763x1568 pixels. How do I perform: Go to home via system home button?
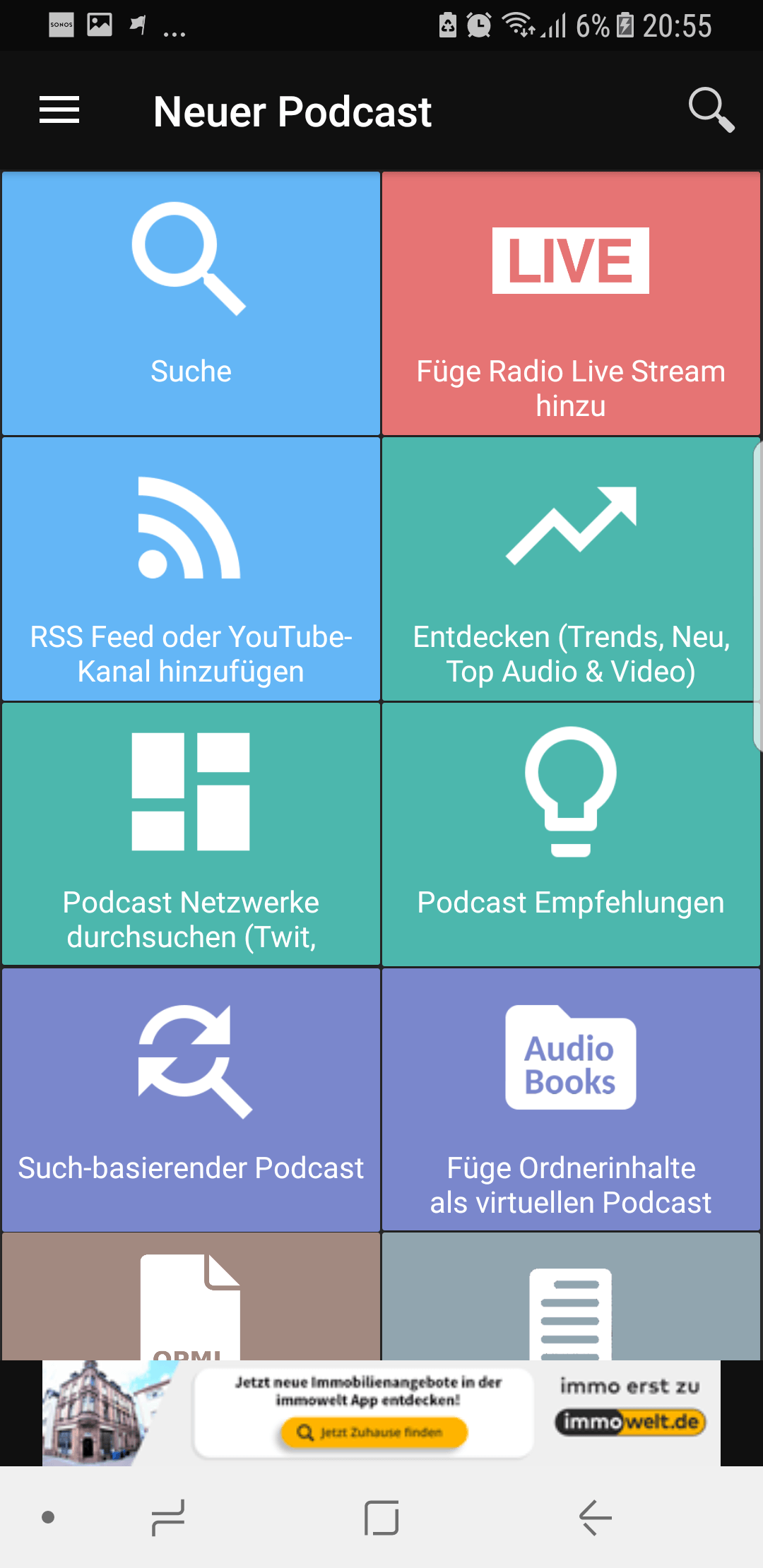[381, 1517]
